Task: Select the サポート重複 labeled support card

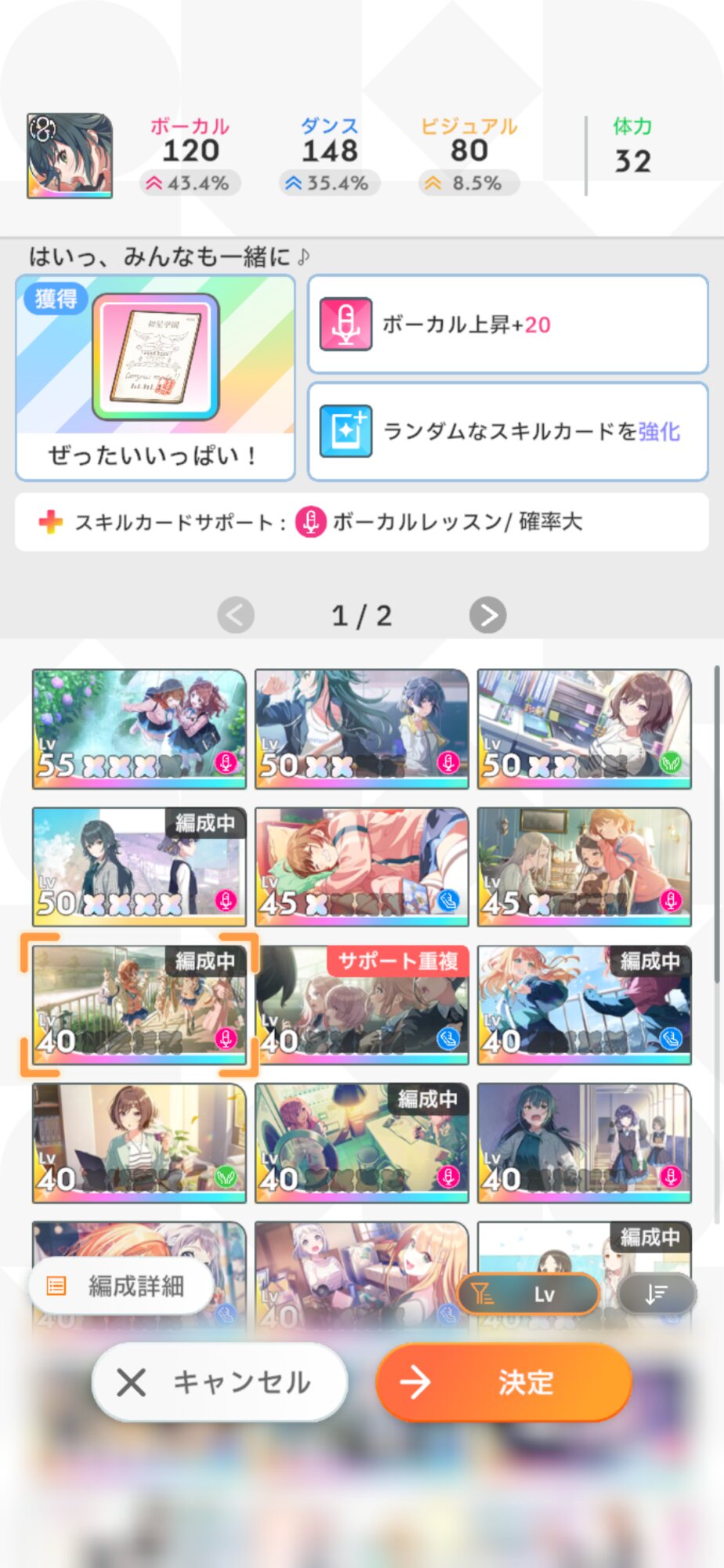Action: coord(362,1004)
